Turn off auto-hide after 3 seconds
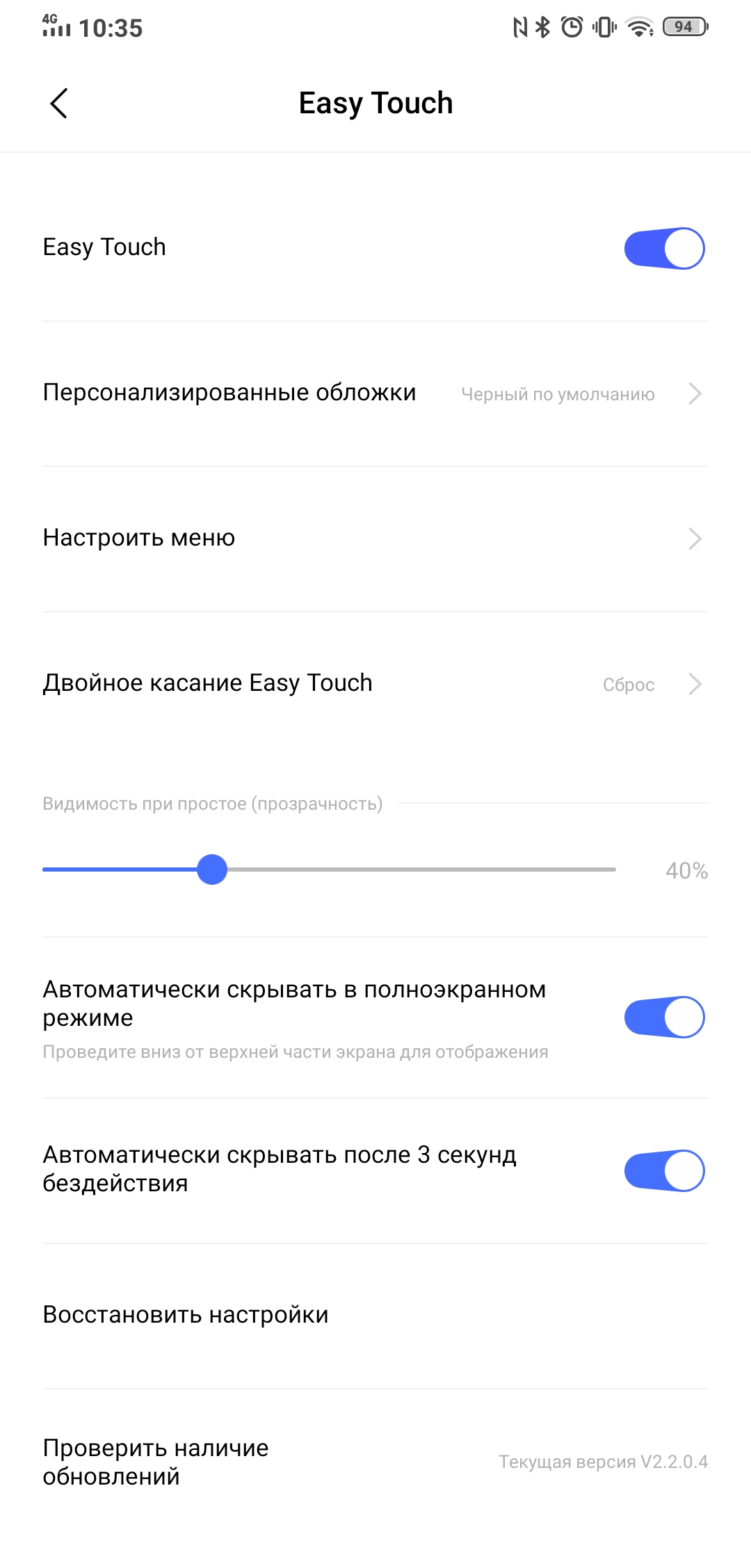751x1568 pixels. pos(664,1170)
